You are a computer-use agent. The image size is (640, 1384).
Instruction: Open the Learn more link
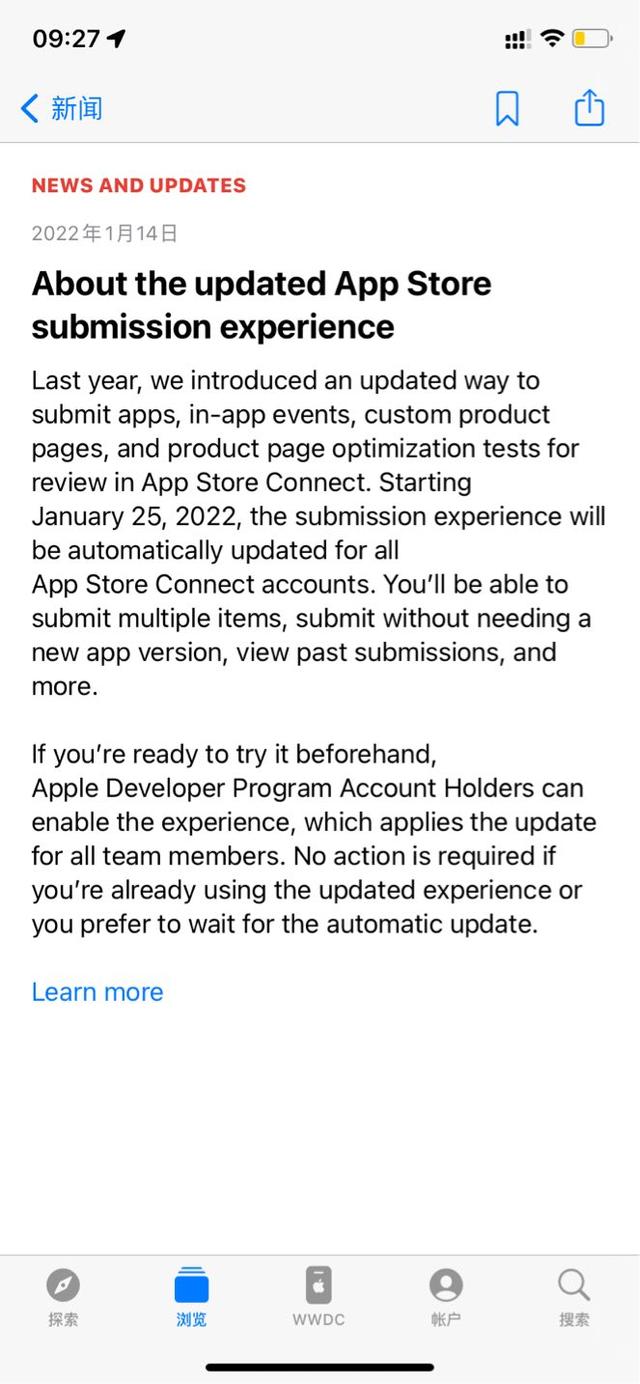[x=97, y=992]
